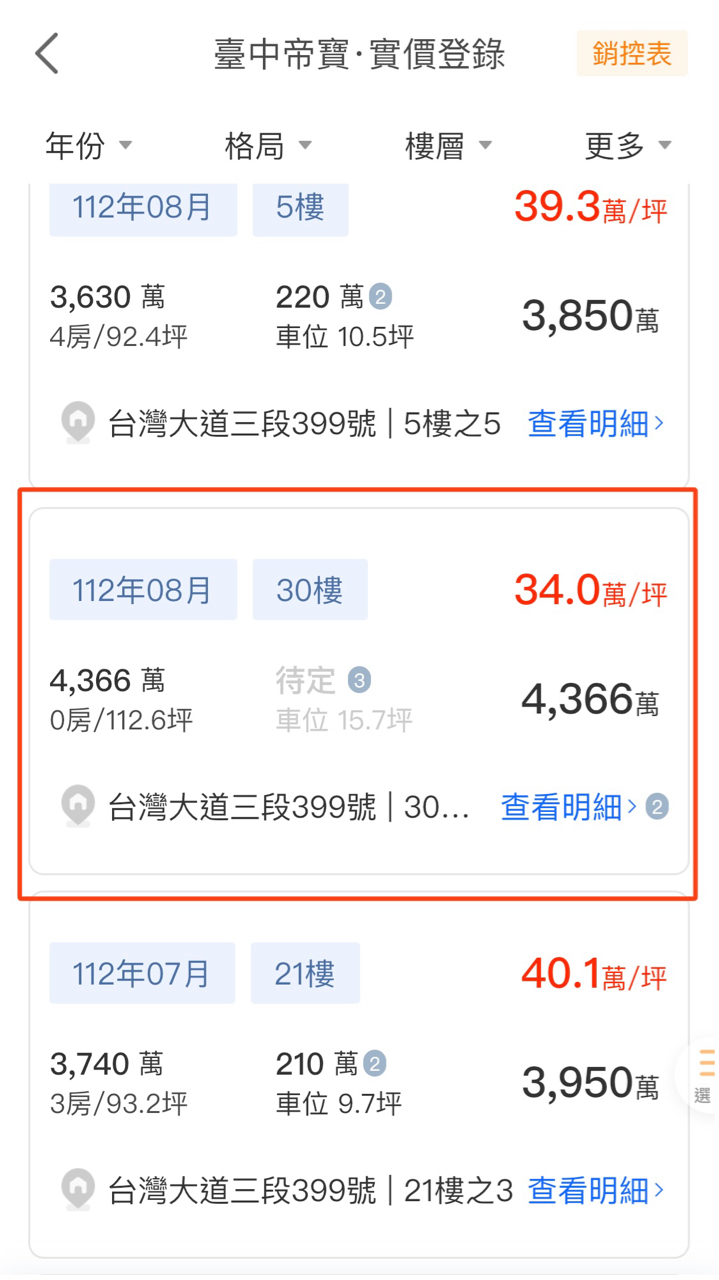This screenshot has height=1280, width=719.
Task: Open the 更多 filter dropdown
Action: 628,146
